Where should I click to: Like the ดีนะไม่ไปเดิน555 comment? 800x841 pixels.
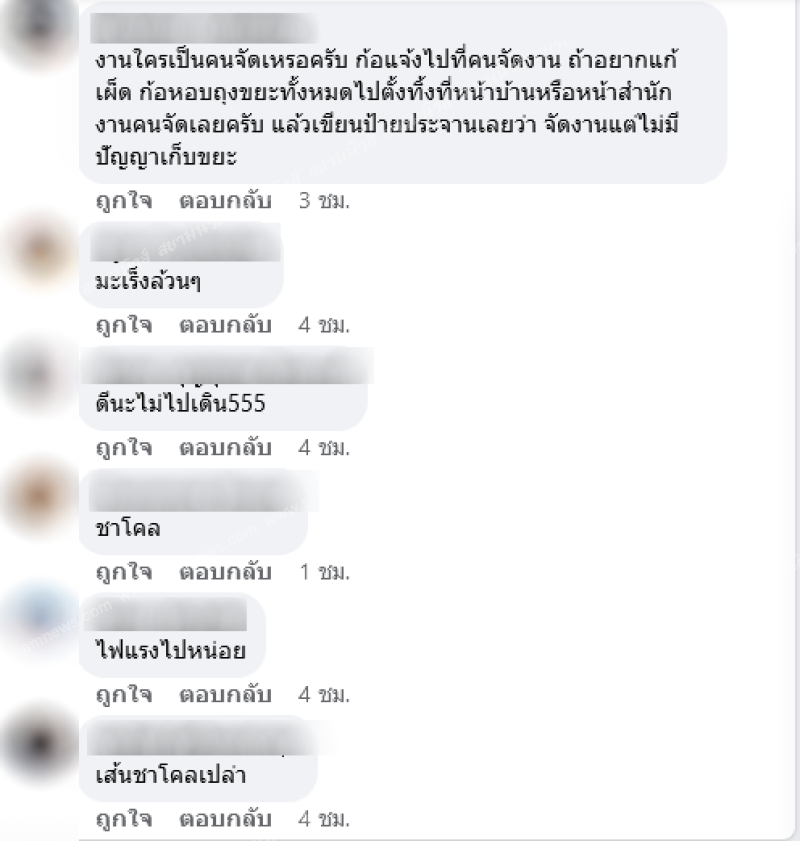[x=124, y=449]
